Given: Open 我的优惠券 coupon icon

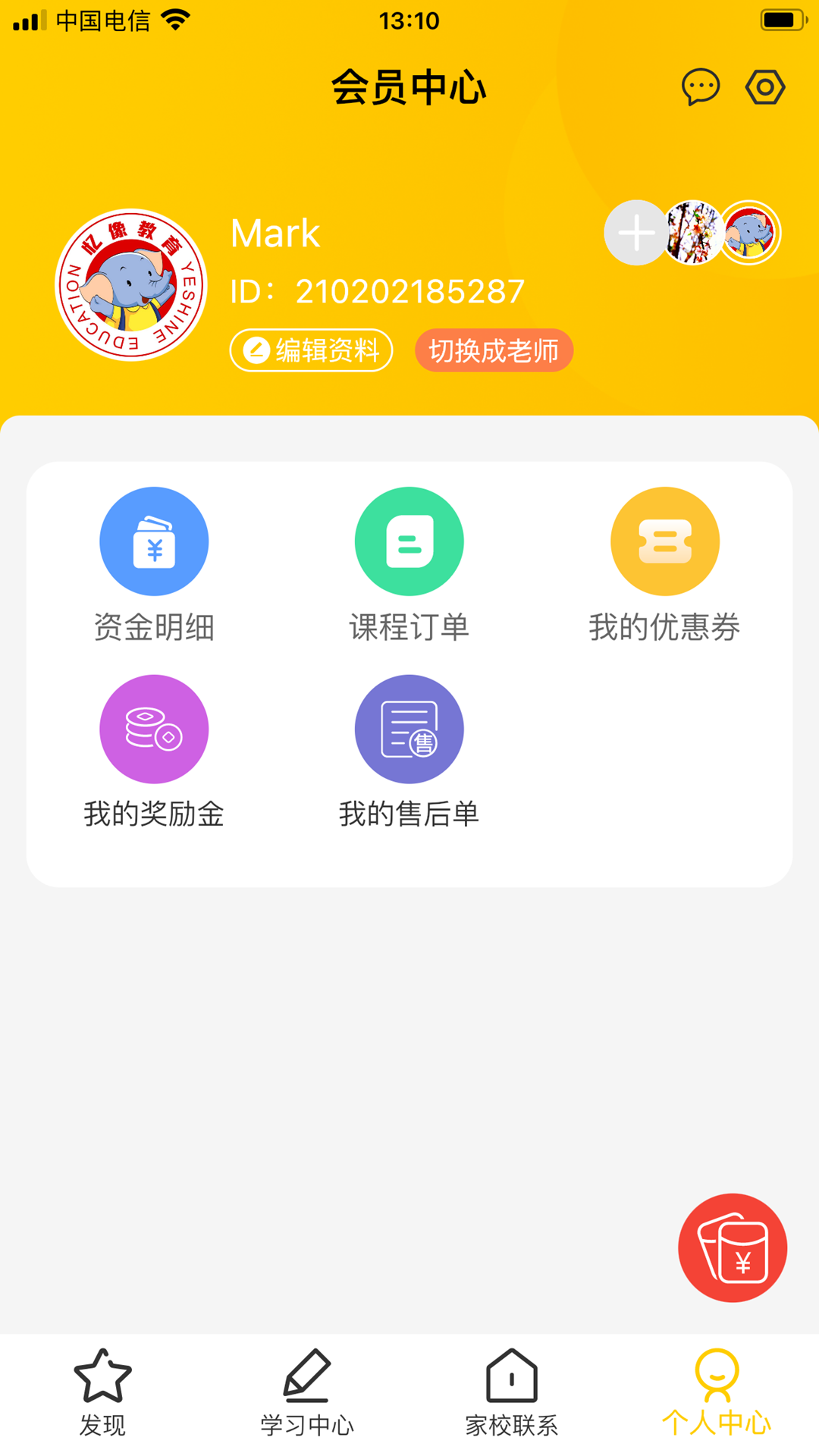Looking at the screenshot, I should point(665,540).
